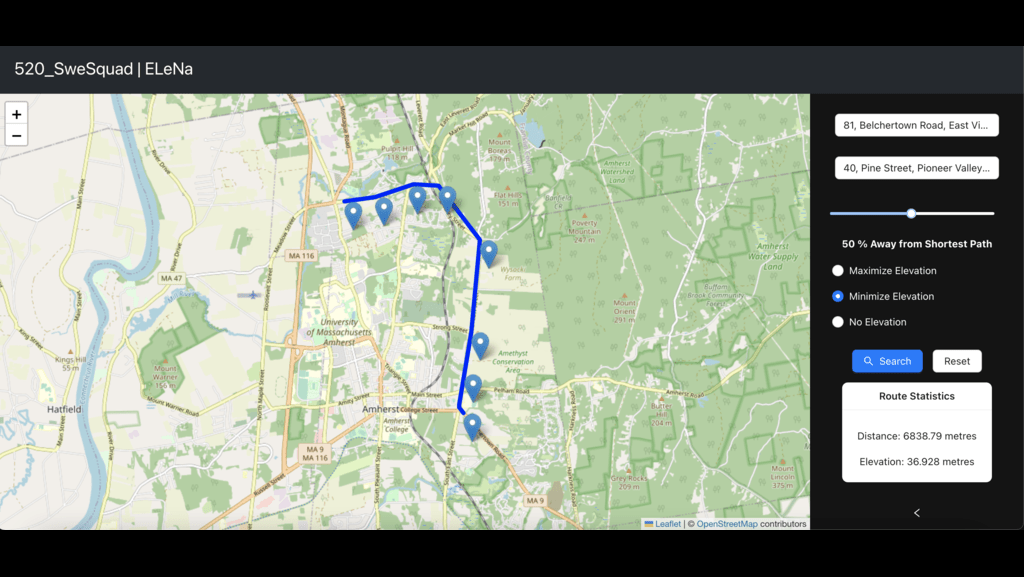The height and width of the screenshot is (577, 1024).
Task: Zoom in on the map
Action: point(16,115)
